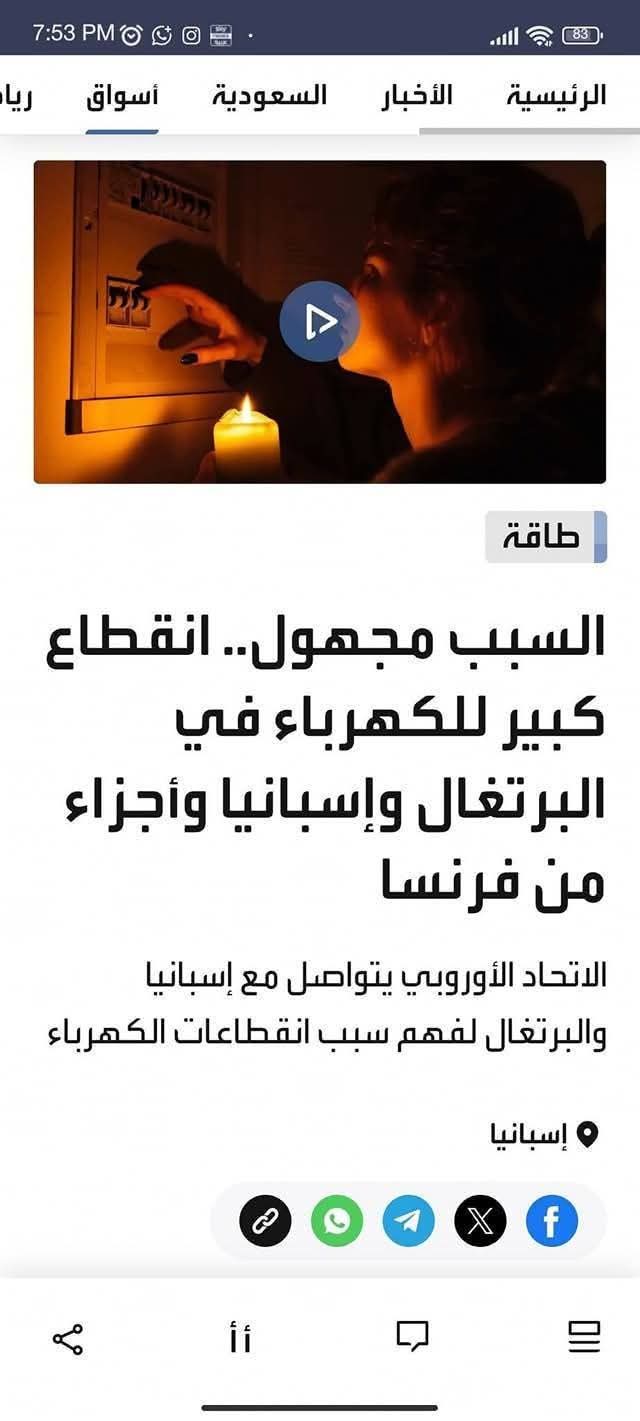640x1421 pixels.
Task: Share article via Telegram
Action: (409, 1220)
